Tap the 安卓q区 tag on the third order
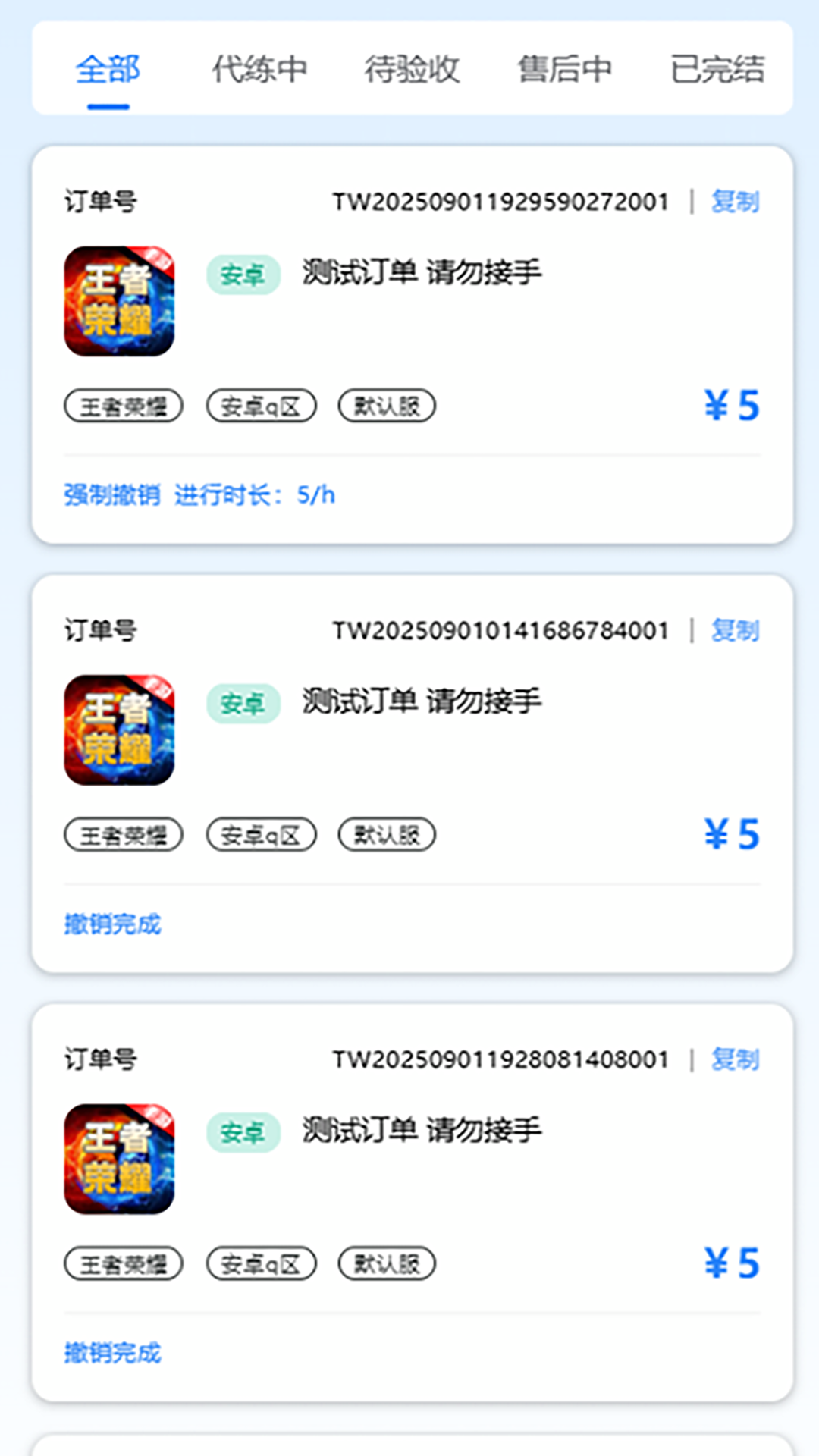The width and height of the screenshot is (819, 1456). [261, 1263]
